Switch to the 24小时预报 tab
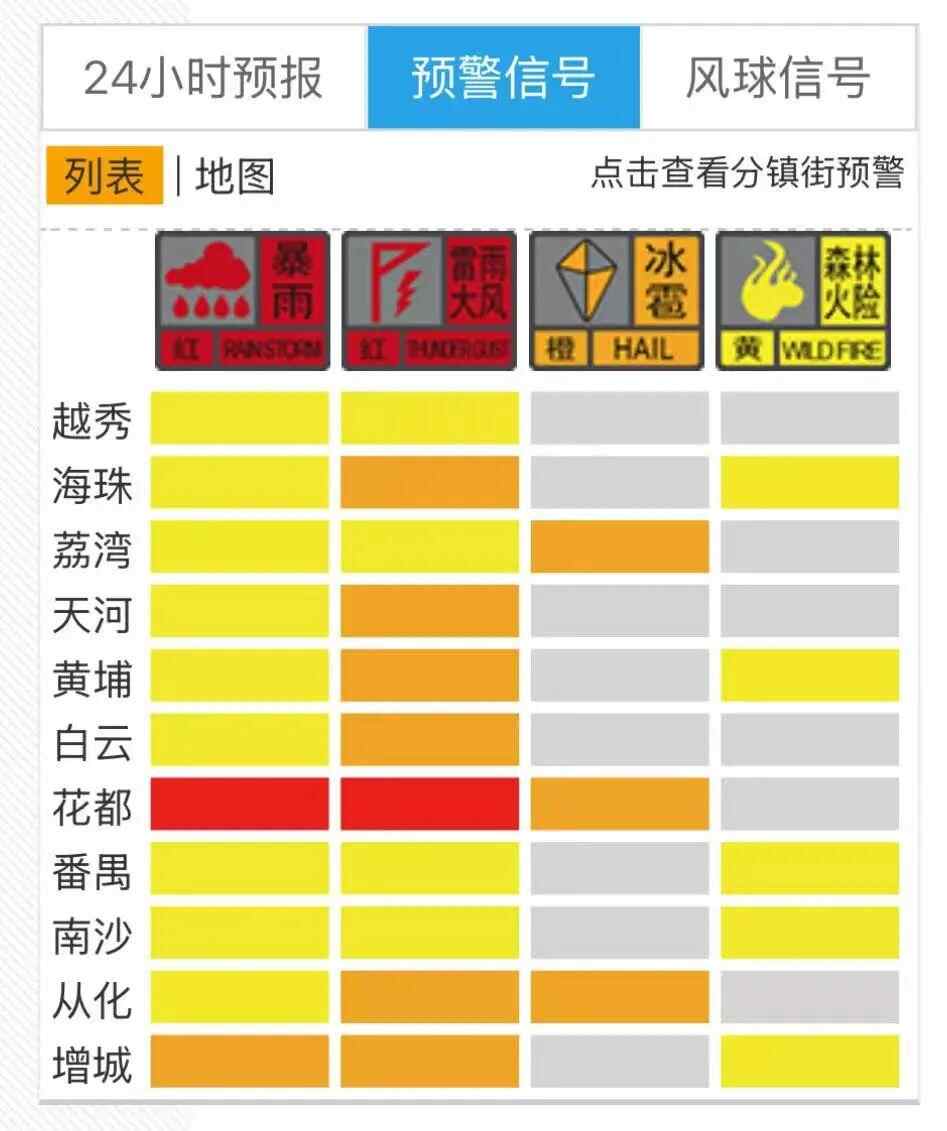This screenshot has width=947, height=1131. (204, 78)
